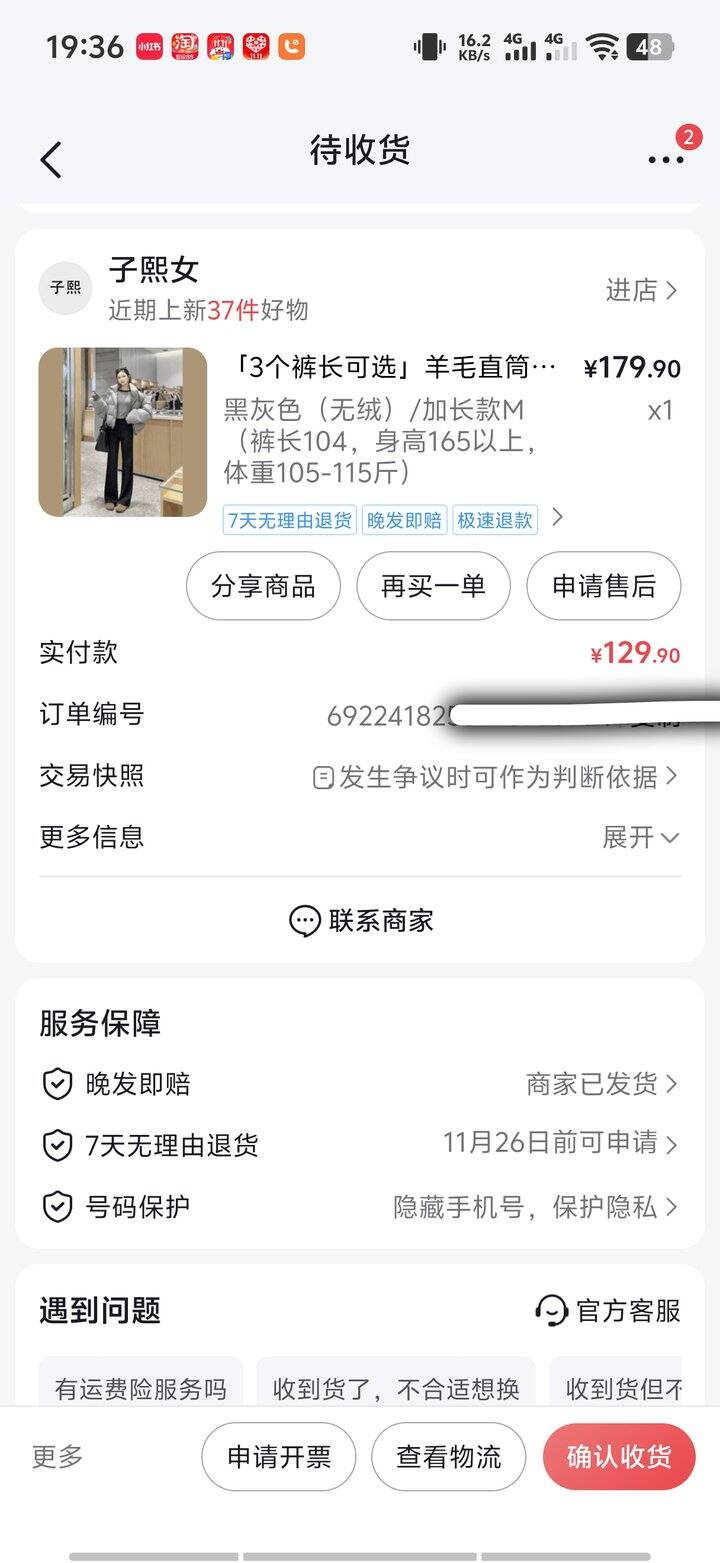This screenshot has width=720, height=1563.
Task: Click the 晚发即赔 shield icon
Action: coord(57,1084)
